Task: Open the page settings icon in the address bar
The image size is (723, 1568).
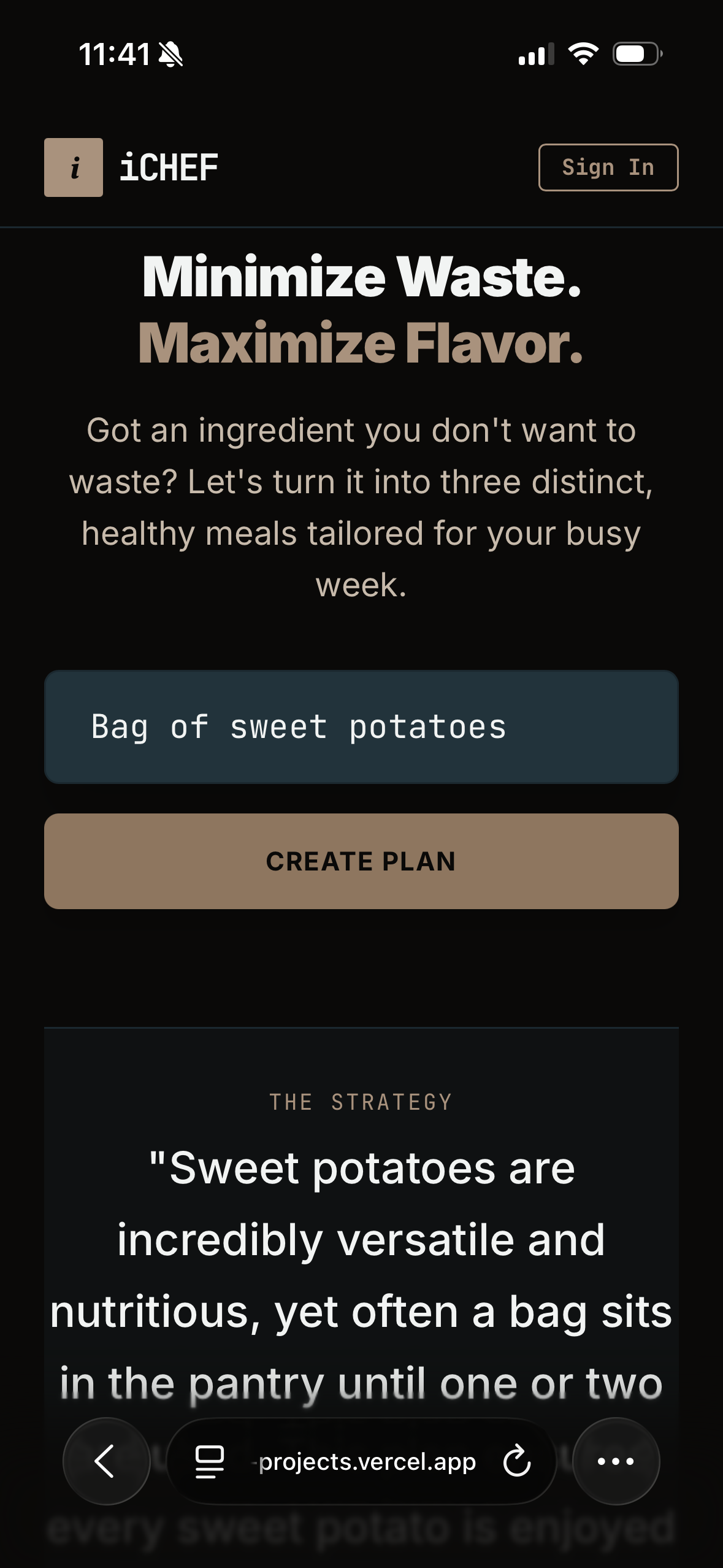Action: click(x=208, y=1461)
